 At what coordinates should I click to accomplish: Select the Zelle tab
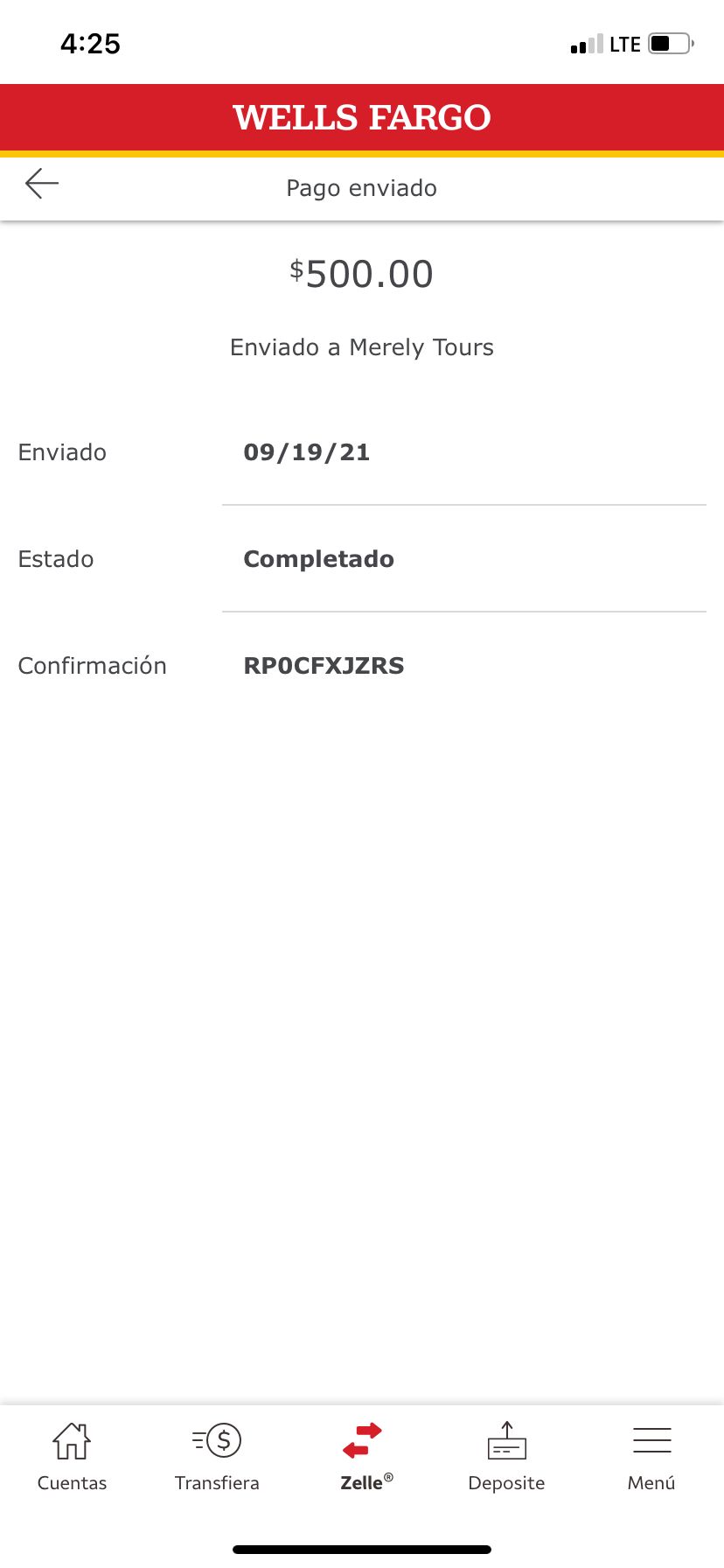362,1457
